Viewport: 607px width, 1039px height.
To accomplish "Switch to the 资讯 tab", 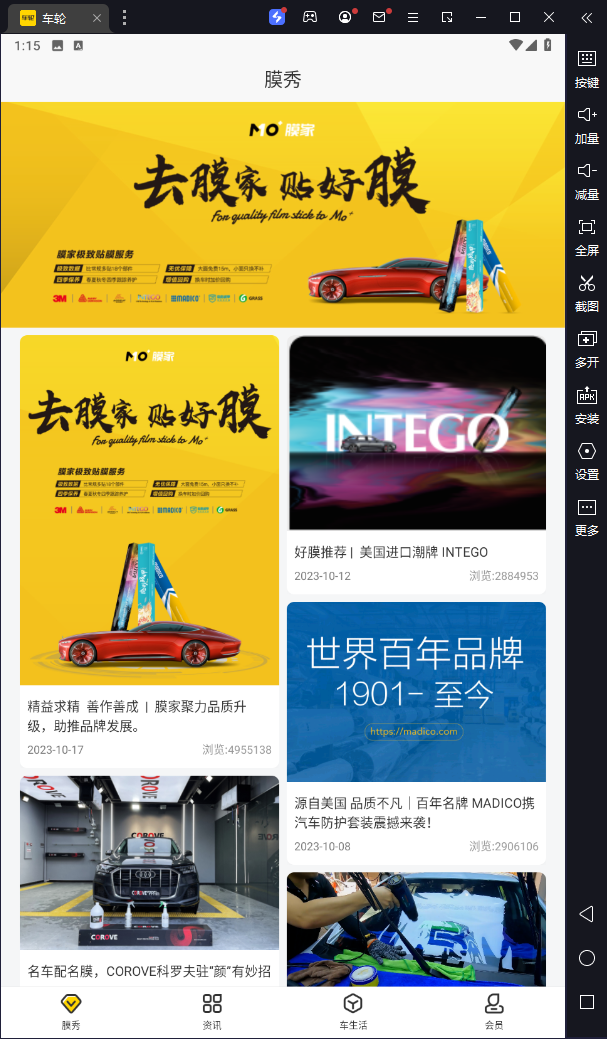I will coord(212,1011).
